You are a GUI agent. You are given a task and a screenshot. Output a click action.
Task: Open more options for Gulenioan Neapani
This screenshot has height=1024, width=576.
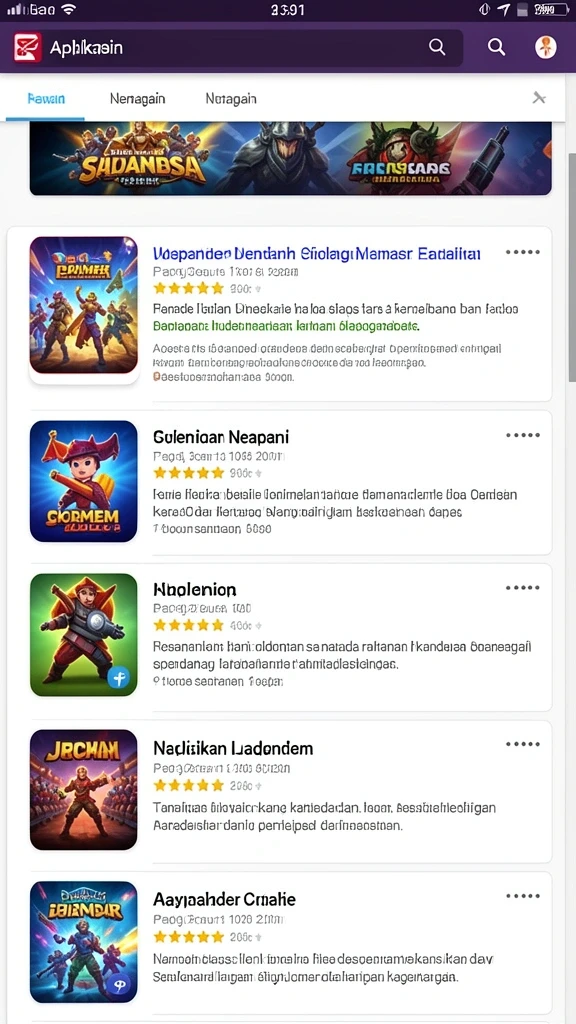[522, 435]
